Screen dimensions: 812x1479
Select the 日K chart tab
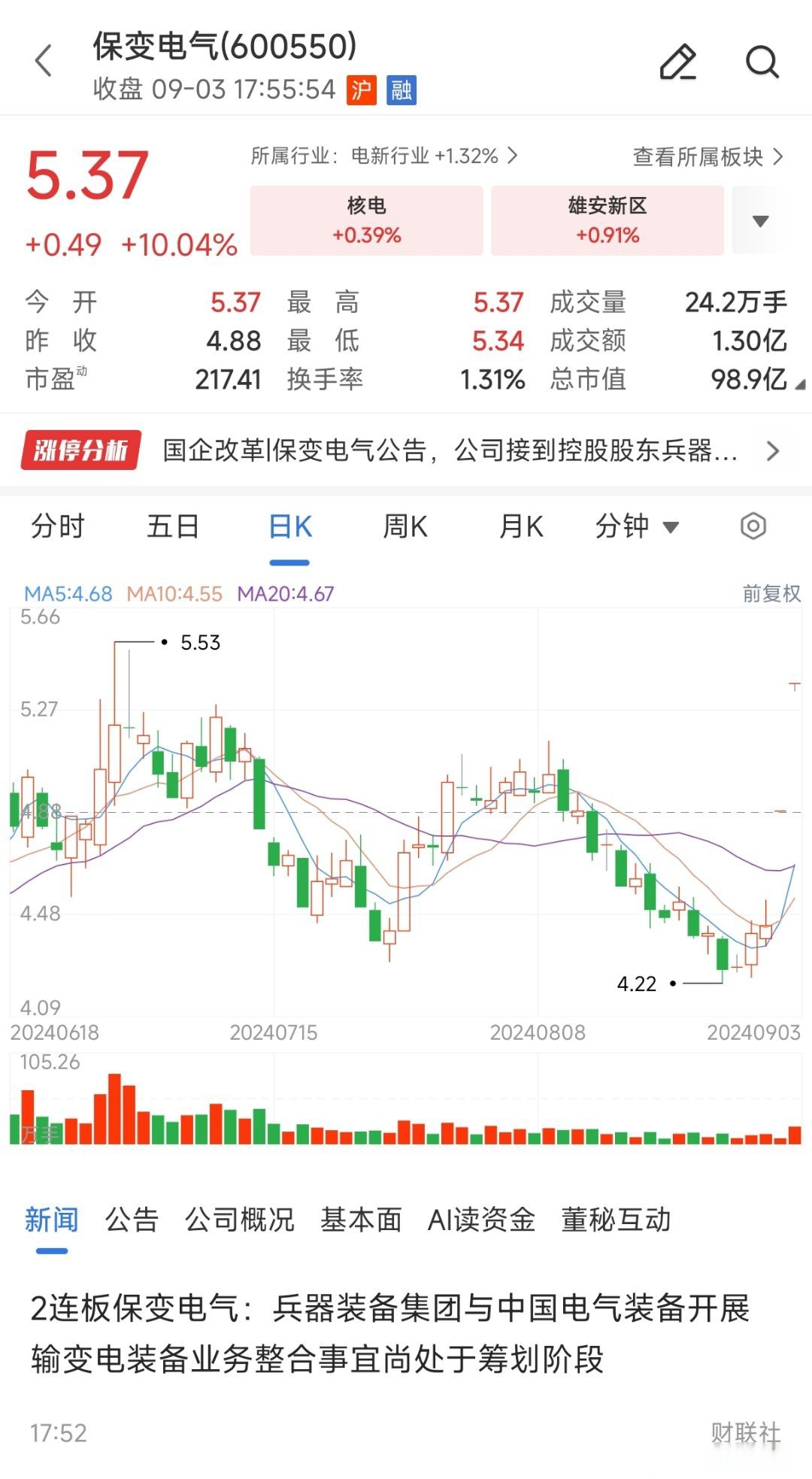(x=290, y=526)
